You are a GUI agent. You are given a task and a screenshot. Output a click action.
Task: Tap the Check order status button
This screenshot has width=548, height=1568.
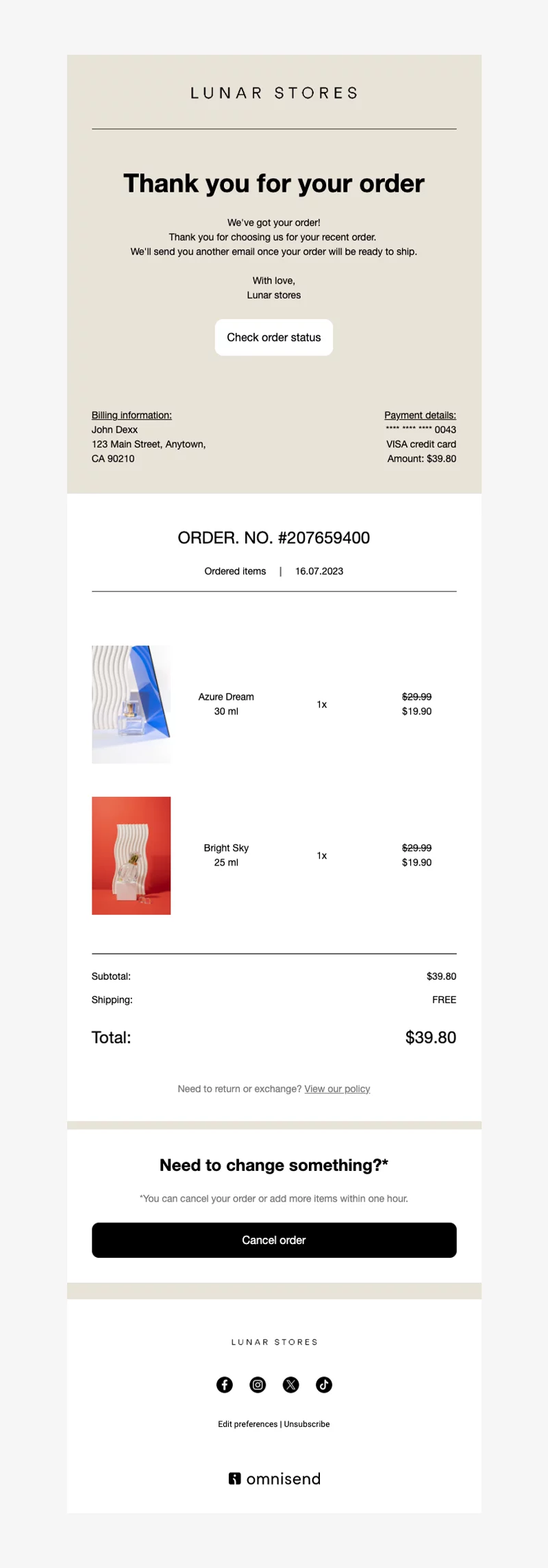273,338
